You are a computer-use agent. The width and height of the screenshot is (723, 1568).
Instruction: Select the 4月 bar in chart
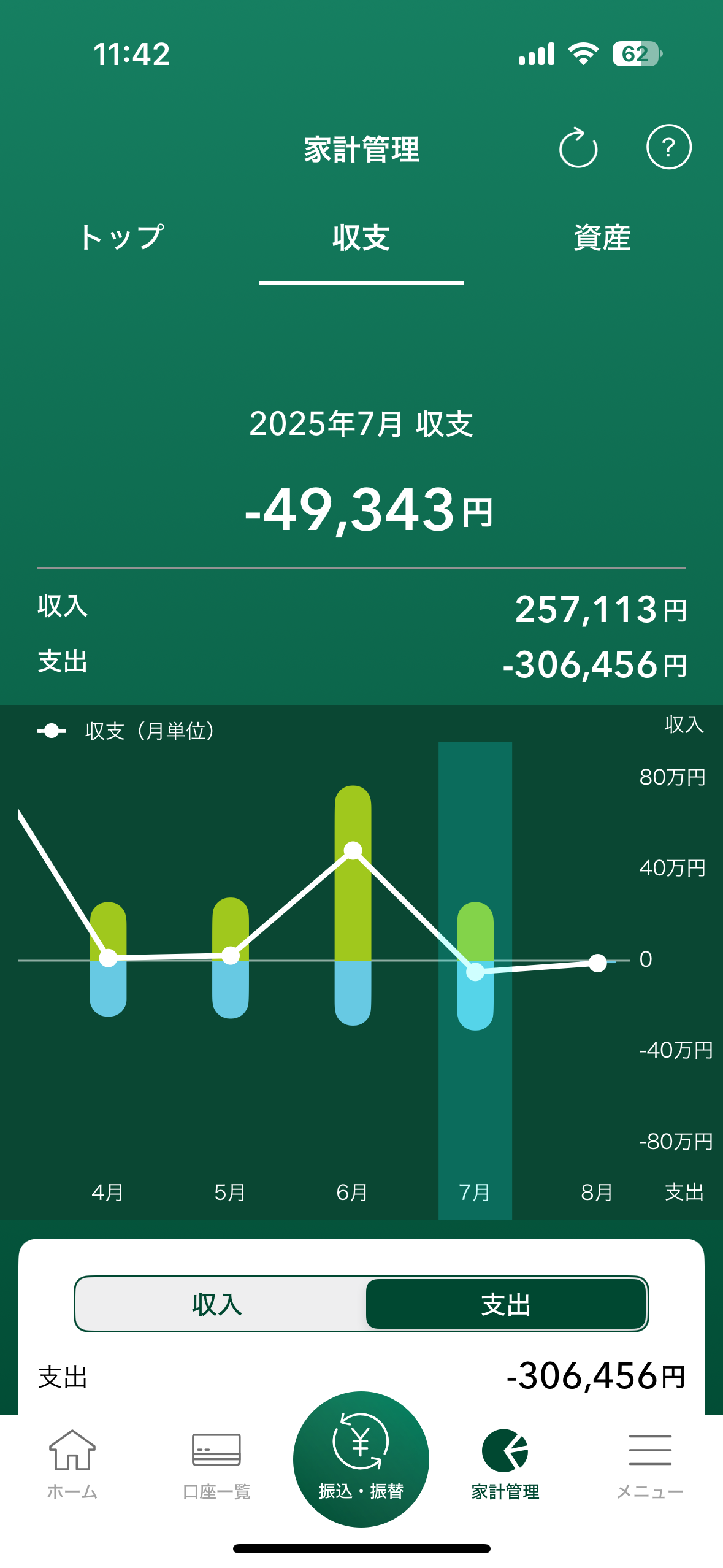(108, 959)
